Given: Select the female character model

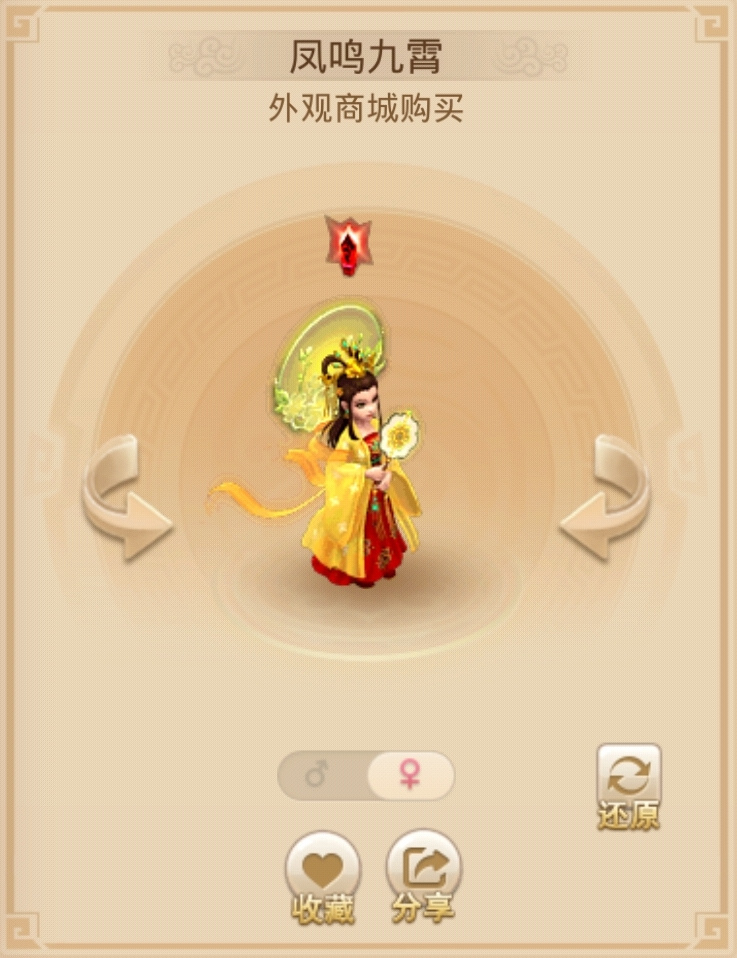Looking at the screenshot, I should click(x=409, y=775).
